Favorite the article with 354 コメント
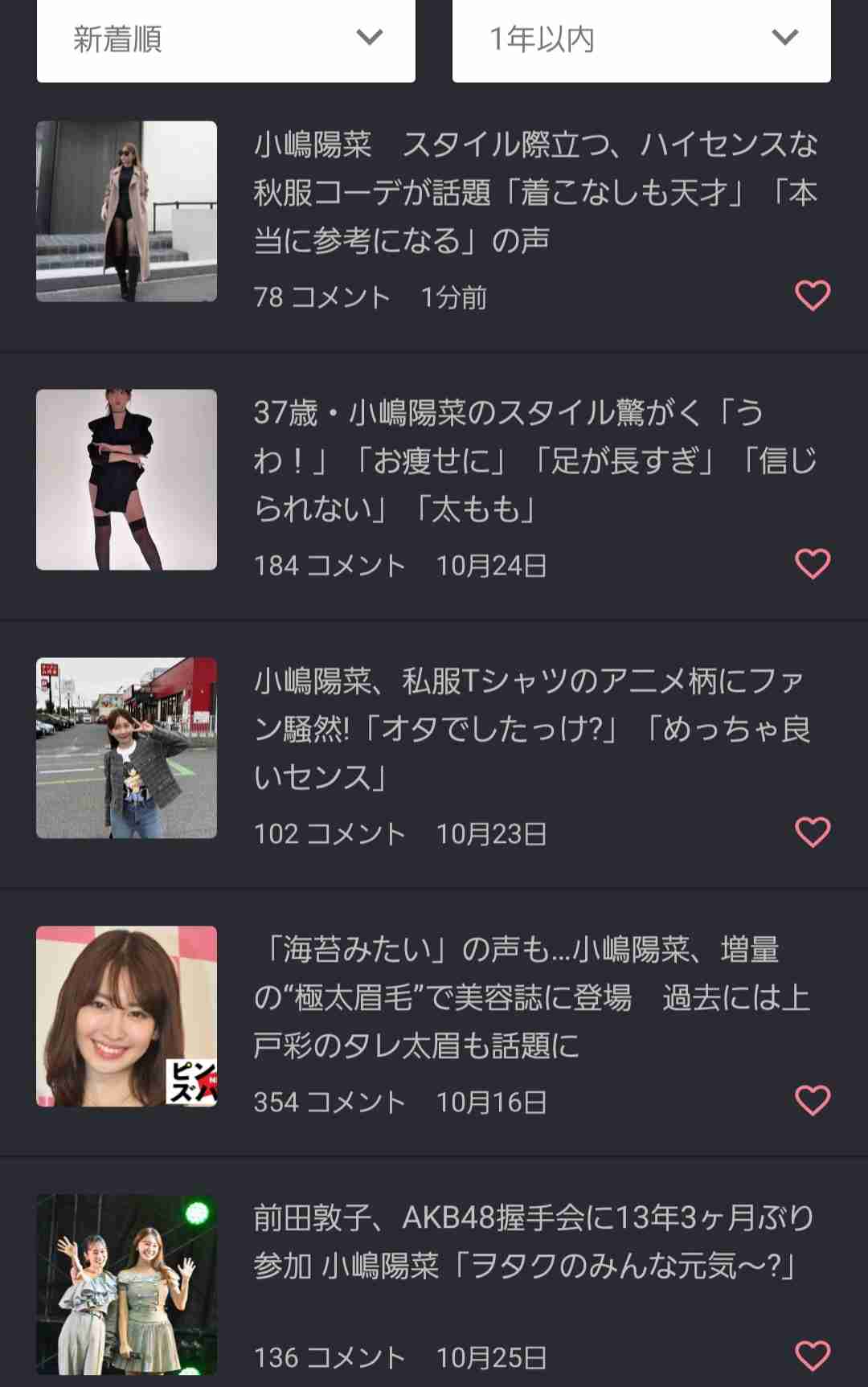 pos(812,1101)
